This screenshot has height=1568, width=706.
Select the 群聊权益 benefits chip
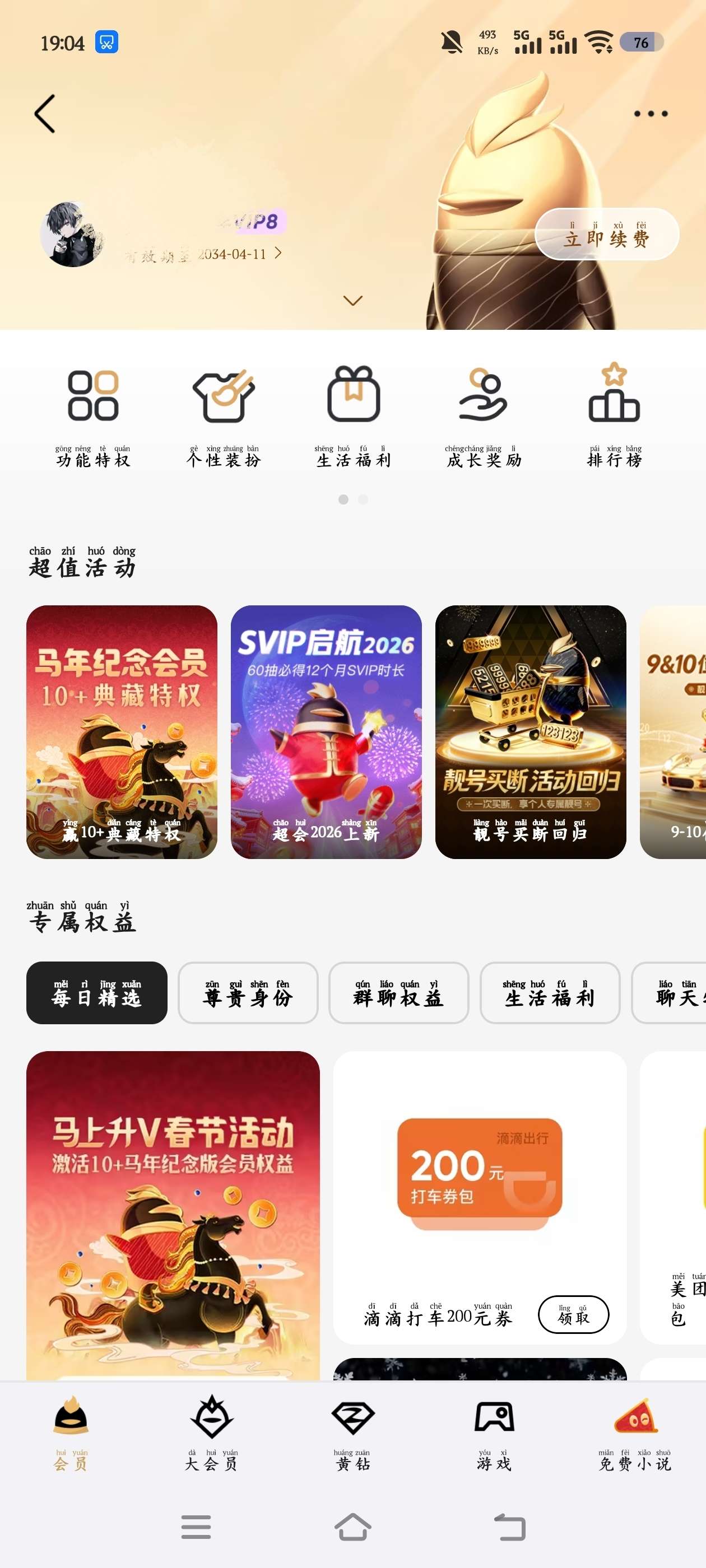398,992
